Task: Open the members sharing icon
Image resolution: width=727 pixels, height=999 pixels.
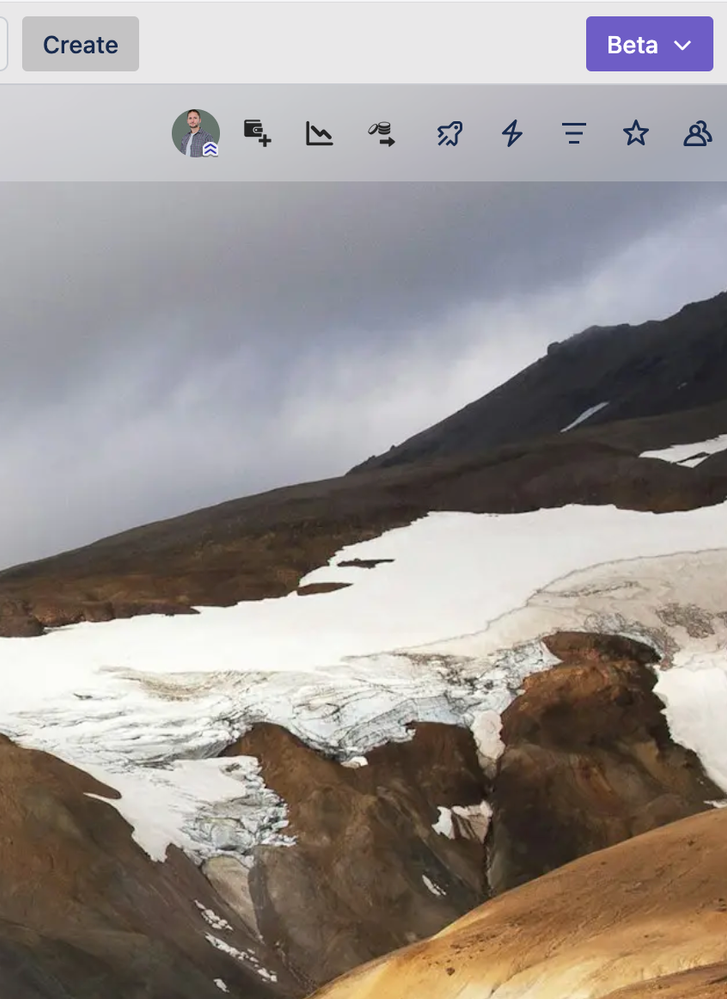Action: coord(697,133)
